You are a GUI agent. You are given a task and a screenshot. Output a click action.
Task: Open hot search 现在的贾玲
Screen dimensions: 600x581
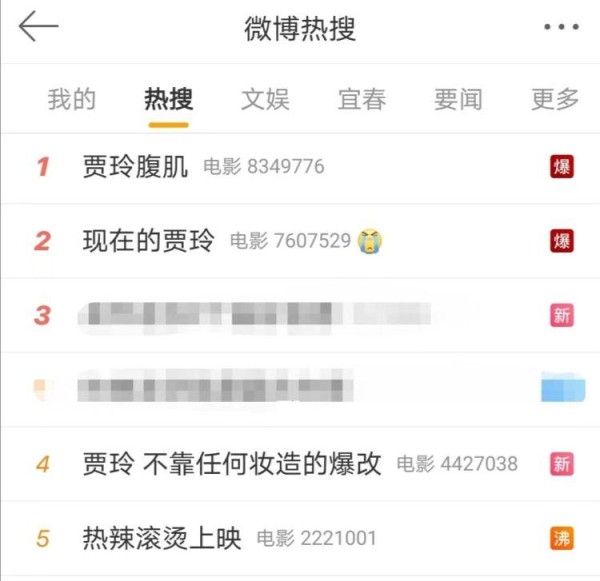148,241
